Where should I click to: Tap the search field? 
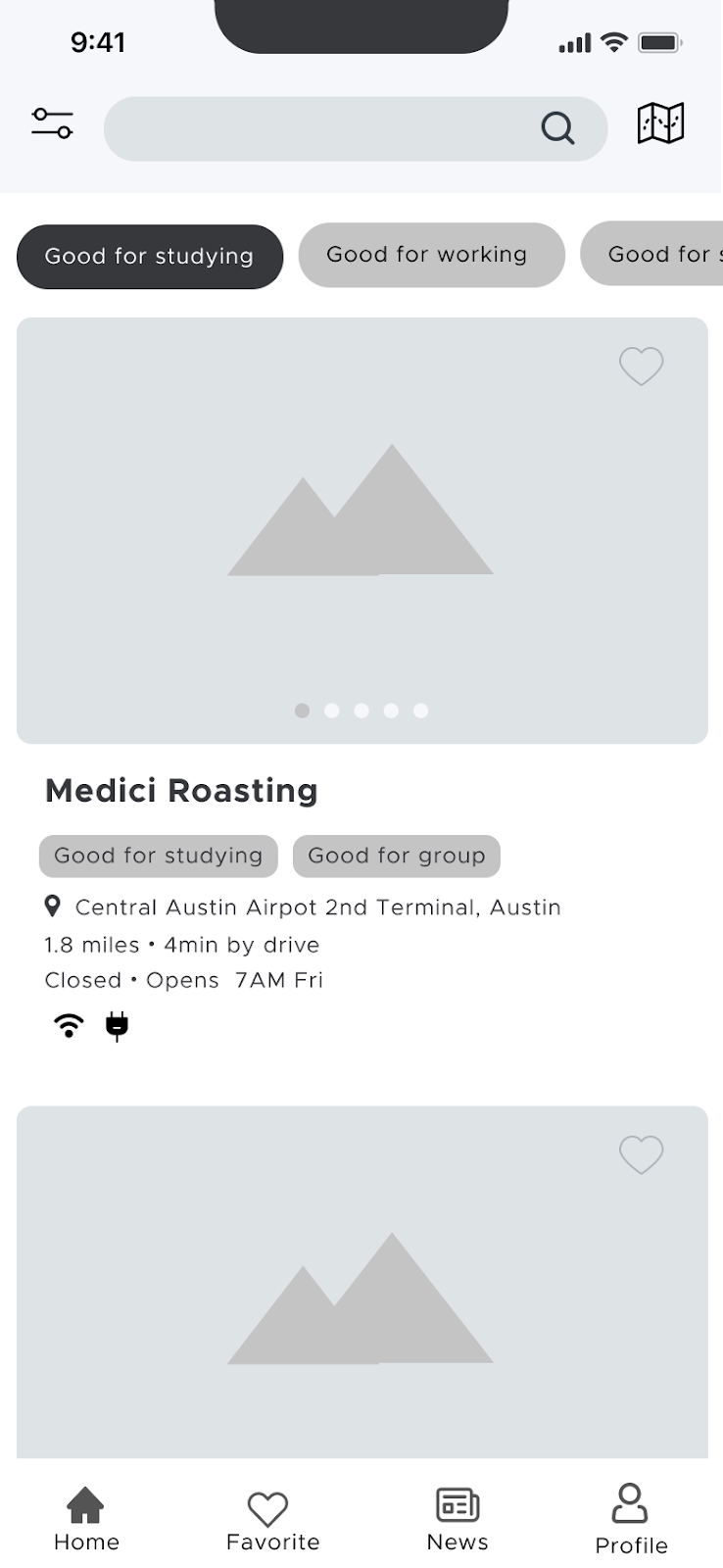coord(356,128)
